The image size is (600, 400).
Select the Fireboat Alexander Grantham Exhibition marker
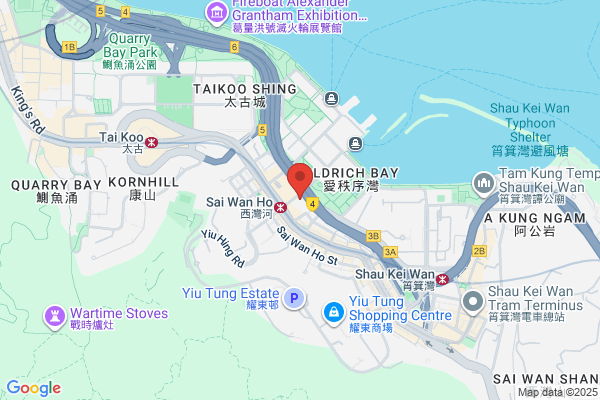pos(217,13)
